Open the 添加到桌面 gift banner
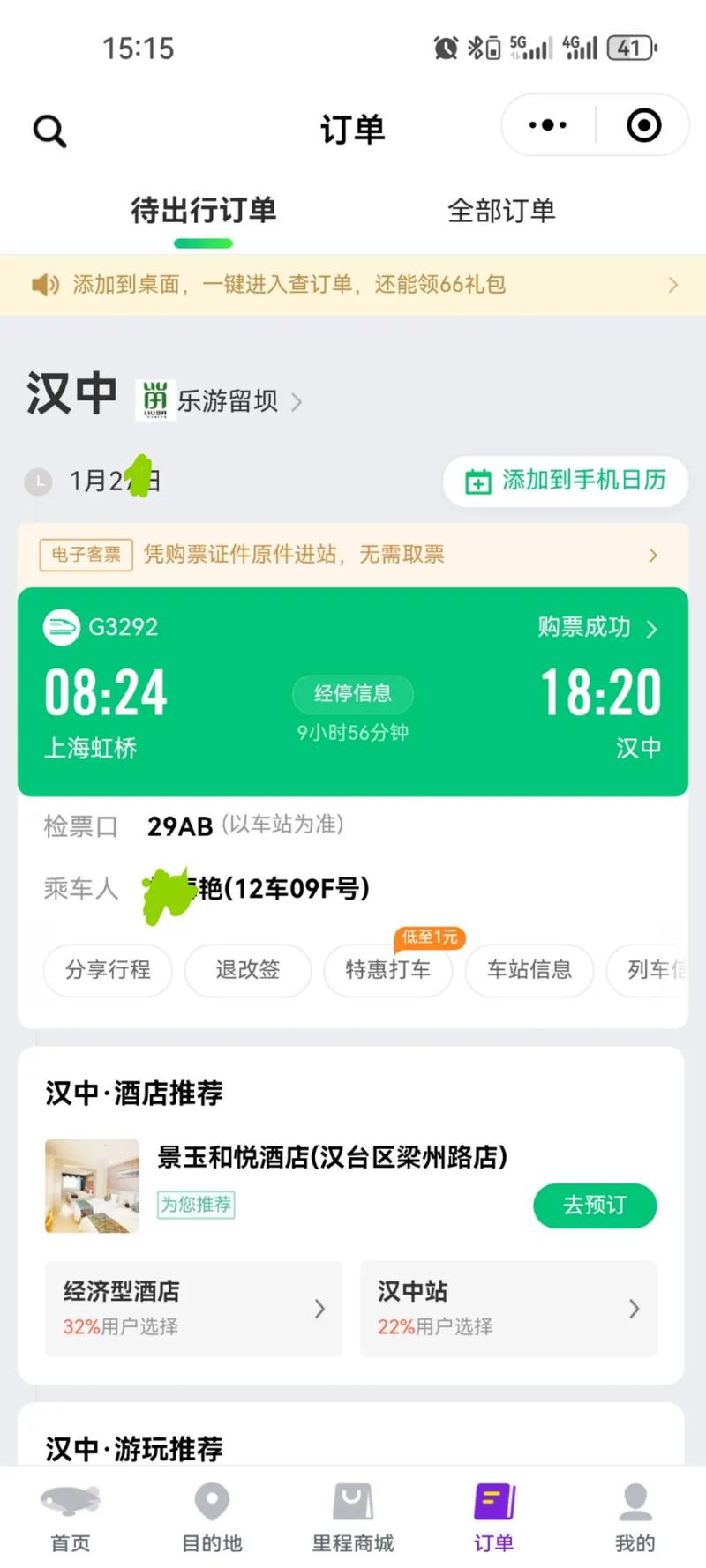 tap(353, 284)
